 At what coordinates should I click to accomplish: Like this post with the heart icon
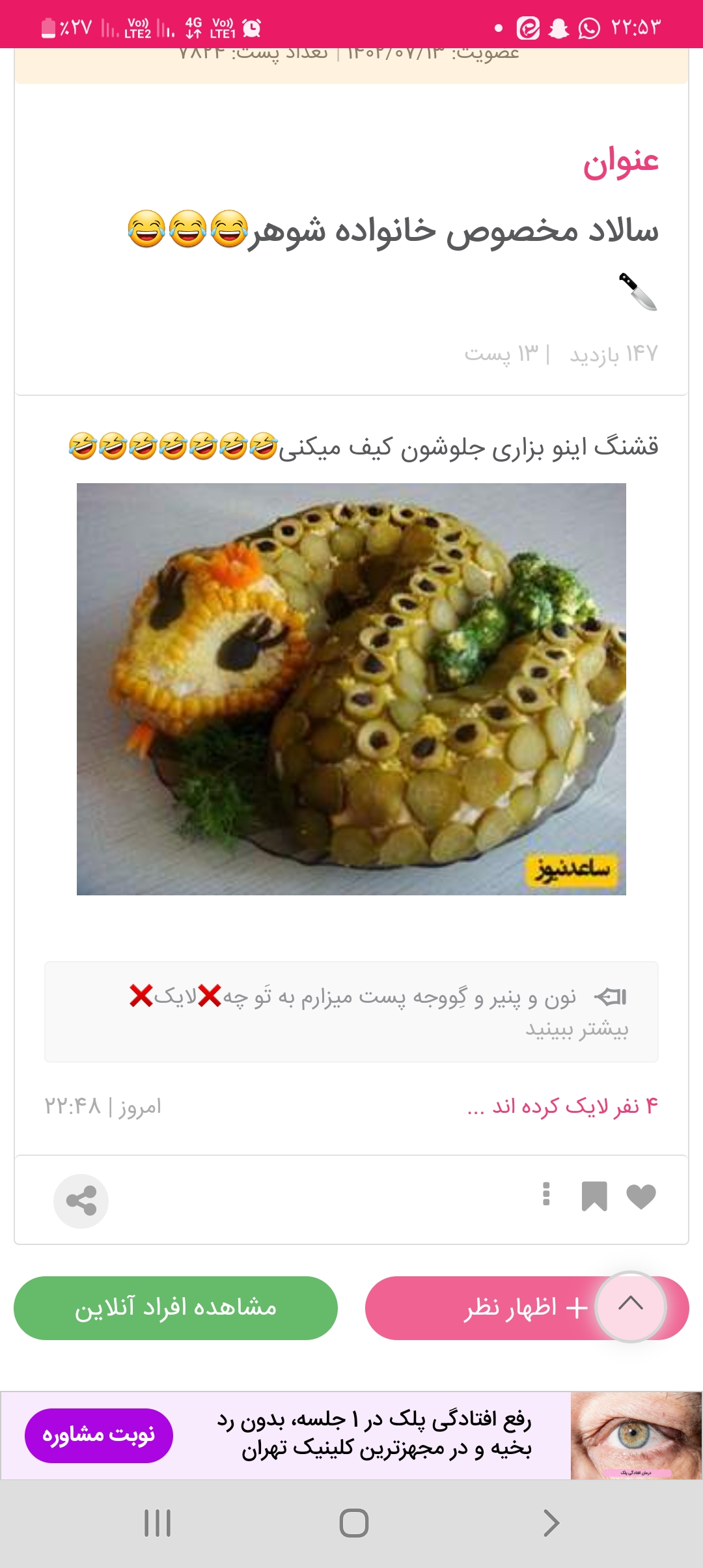[641, 1197]
